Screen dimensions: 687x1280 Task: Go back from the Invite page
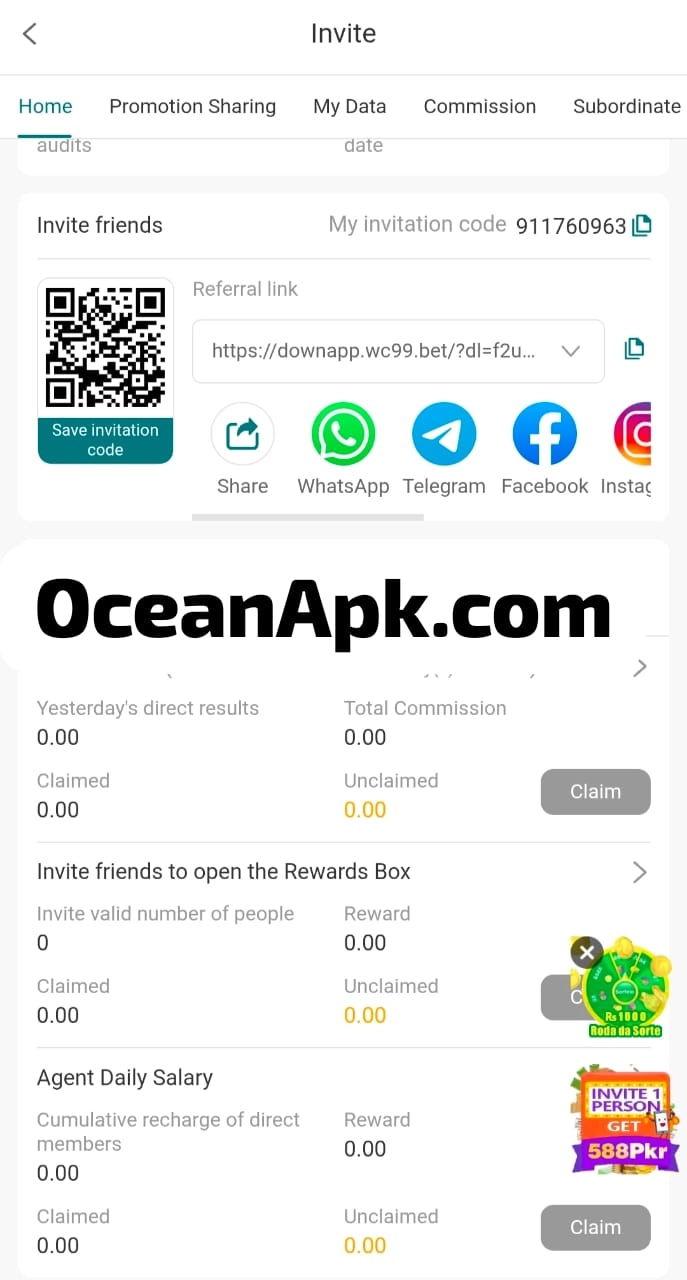(x=30, y=34)
